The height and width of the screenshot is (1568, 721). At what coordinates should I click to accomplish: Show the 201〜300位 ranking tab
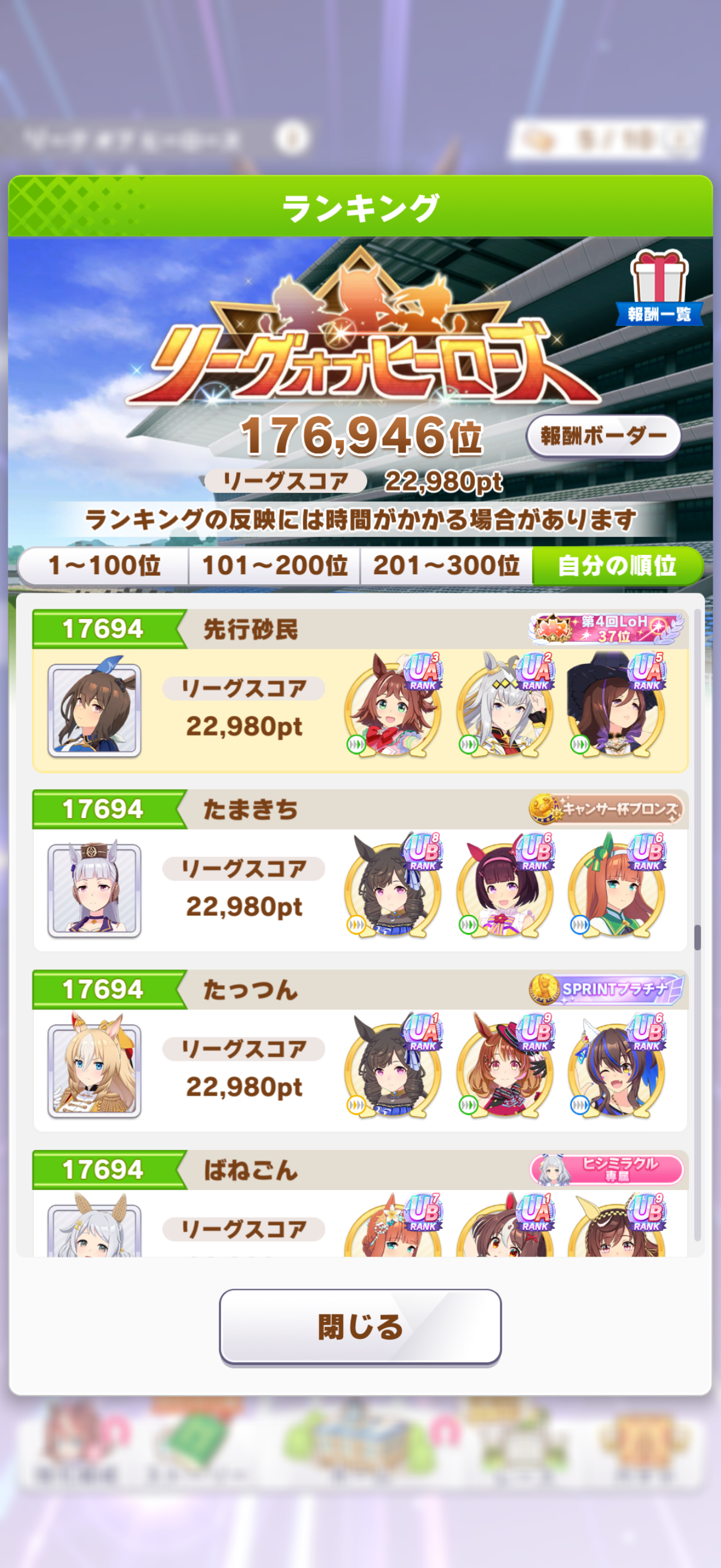(x=446, y=566)
